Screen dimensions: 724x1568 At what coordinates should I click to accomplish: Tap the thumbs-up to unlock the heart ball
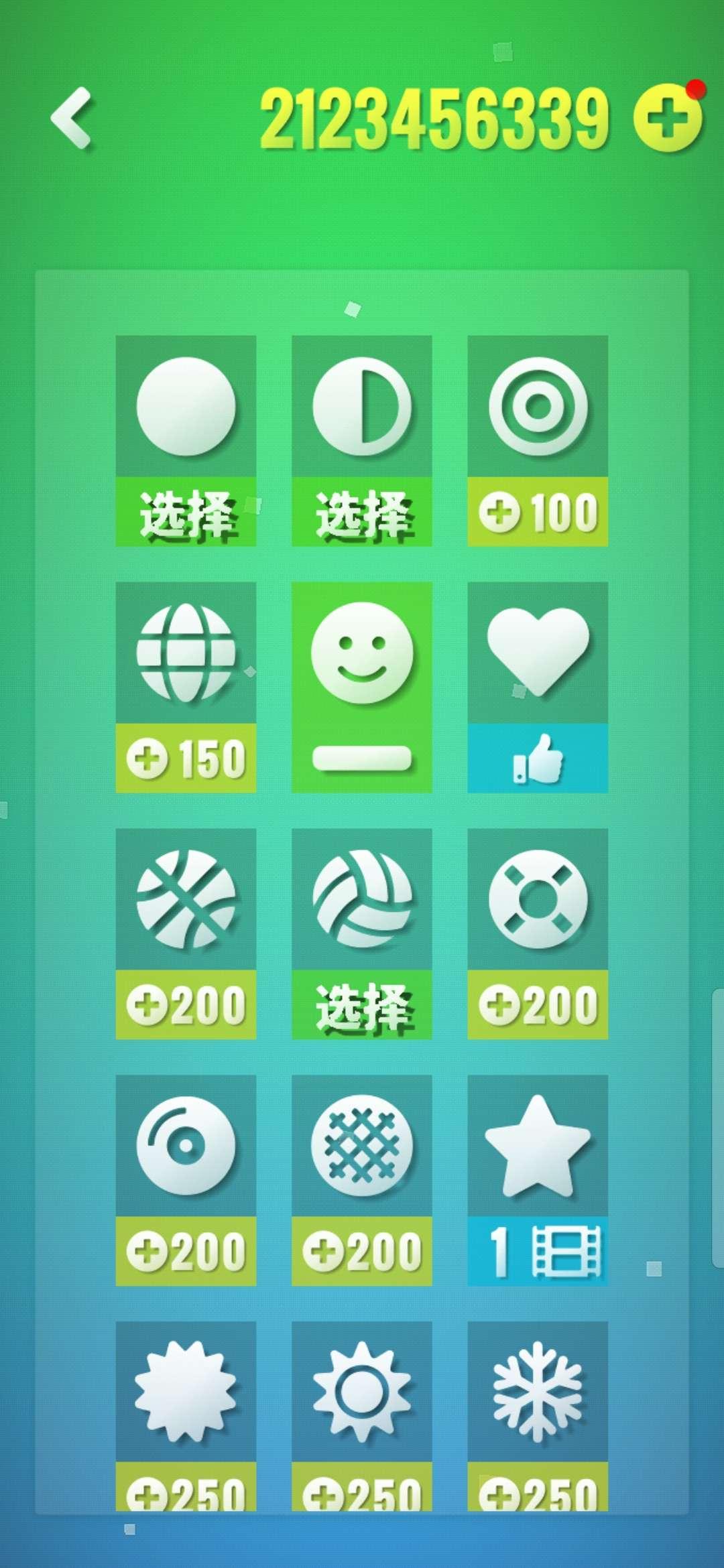pos(537,758)
